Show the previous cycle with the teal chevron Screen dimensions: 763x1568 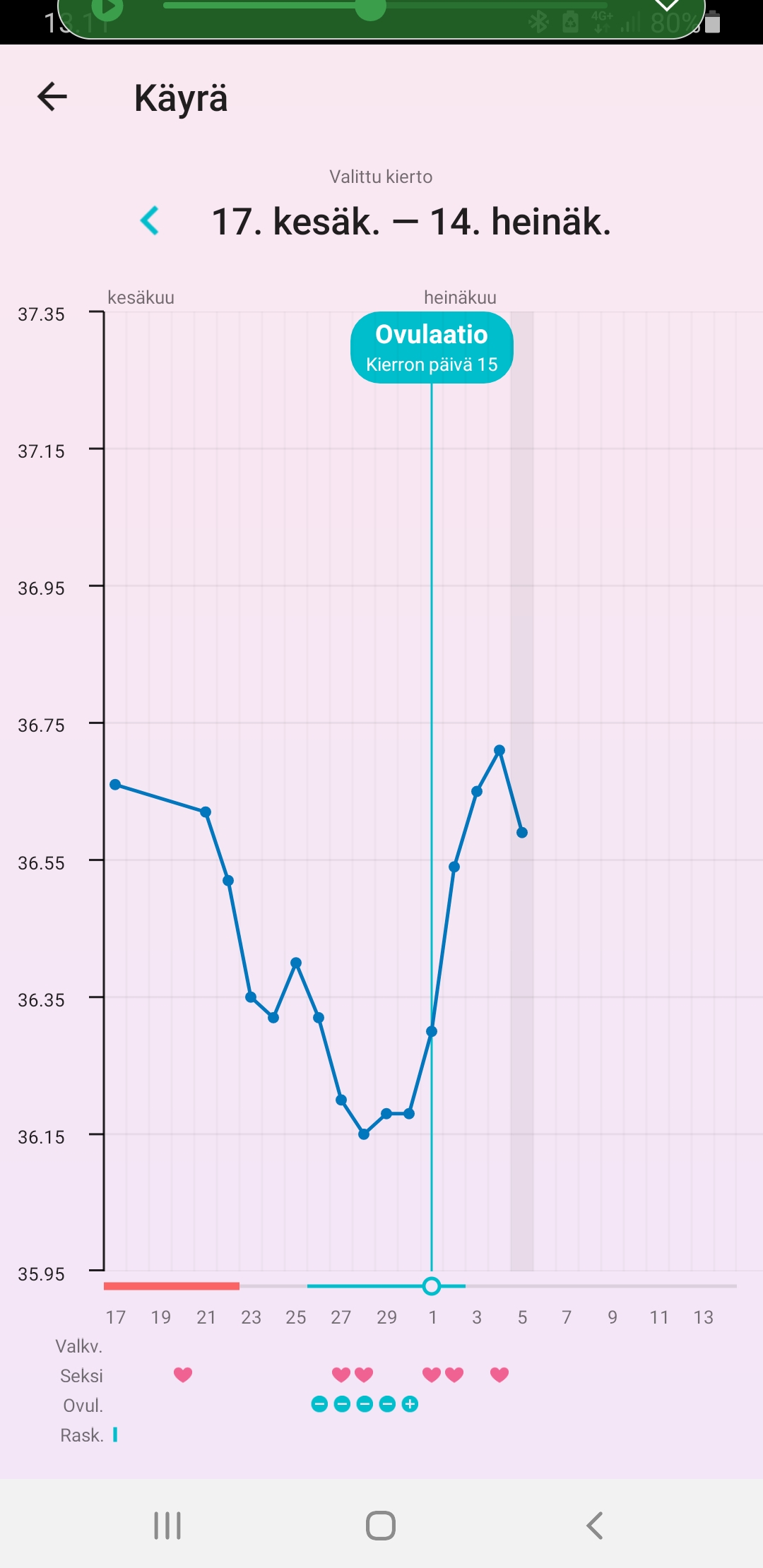pyautogui.click(x=150, y=221)
